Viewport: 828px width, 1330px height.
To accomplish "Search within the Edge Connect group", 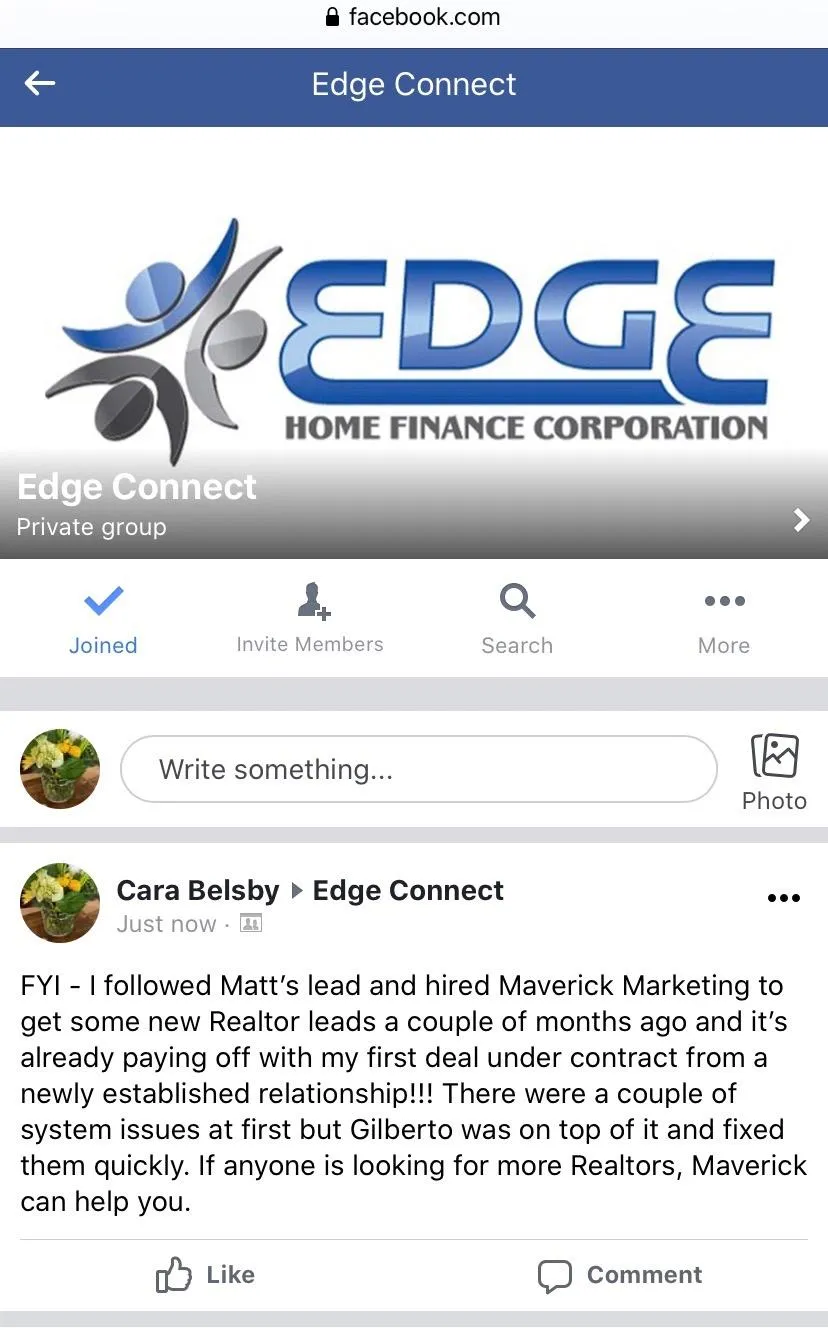I will coord(517,620).
